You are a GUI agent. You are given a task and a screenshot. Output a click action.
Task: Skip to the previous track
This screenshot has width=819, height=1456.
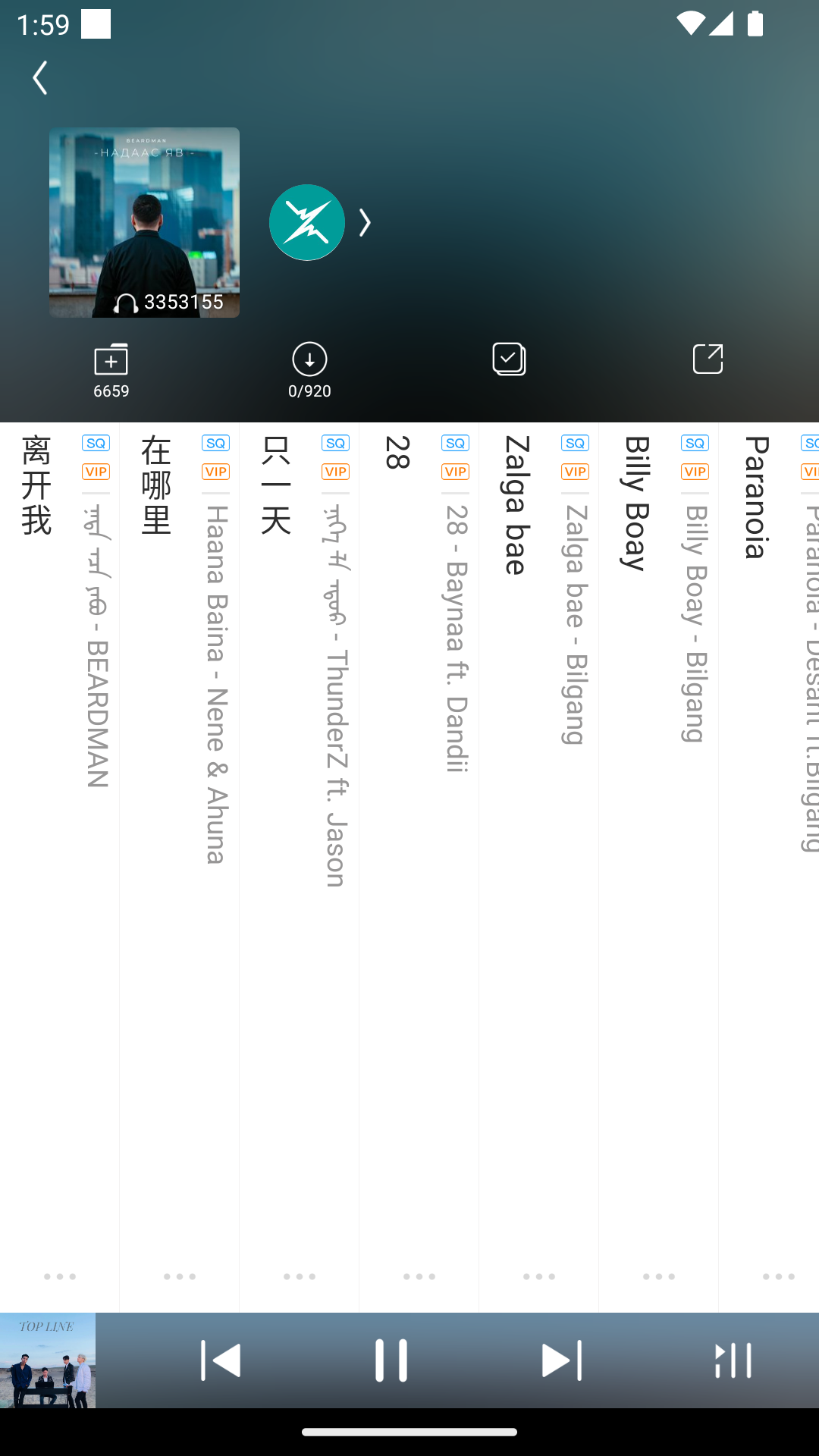coord(221,1360)
